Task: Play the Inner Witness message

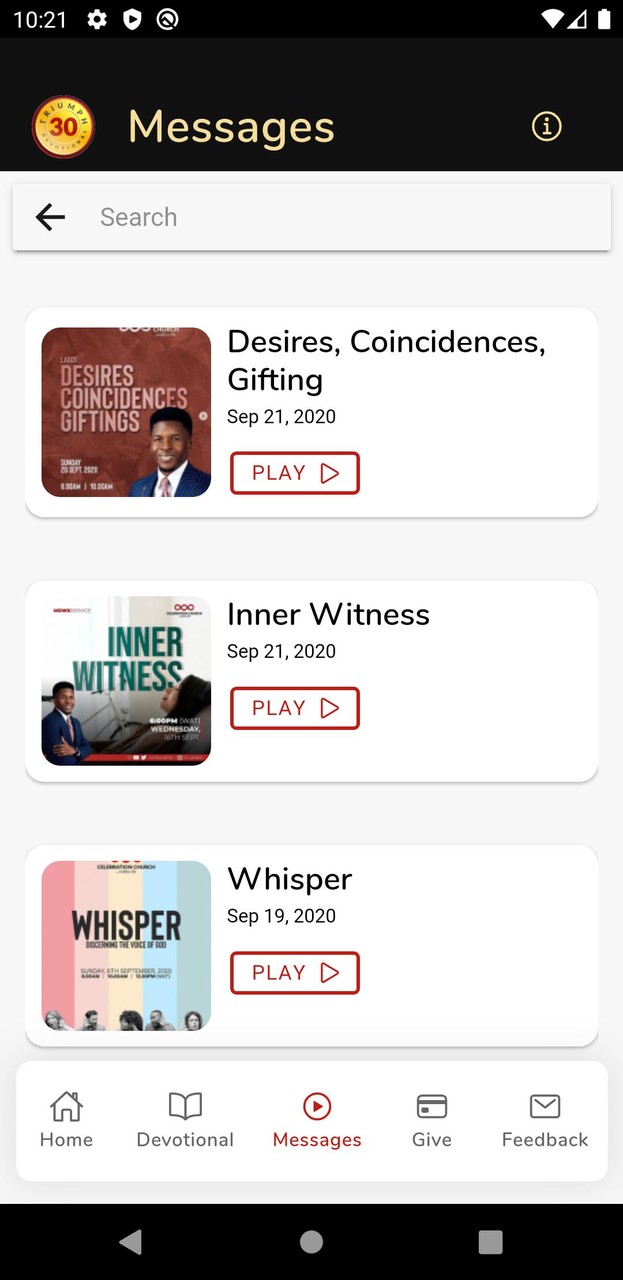Action: [x=295, y=708]
